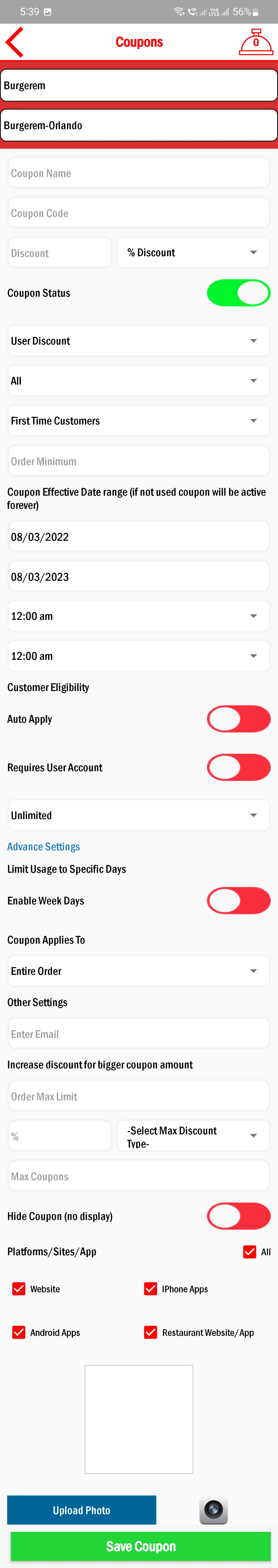Tap the Upload Photo button

click(x=82, y=1510)
